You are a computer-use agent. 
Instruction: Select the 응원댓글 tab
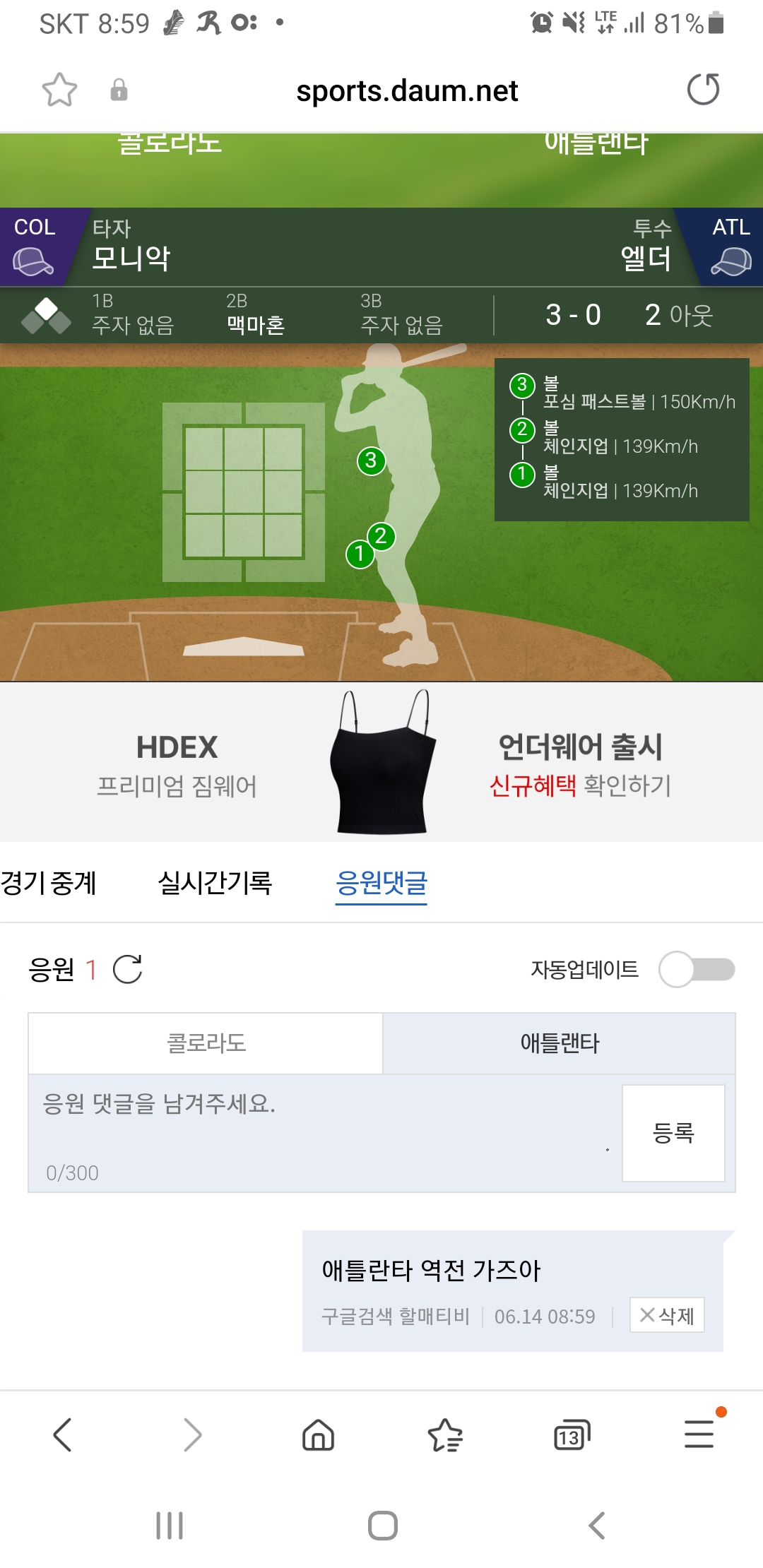pyautogui.click(x=381, y=883)
